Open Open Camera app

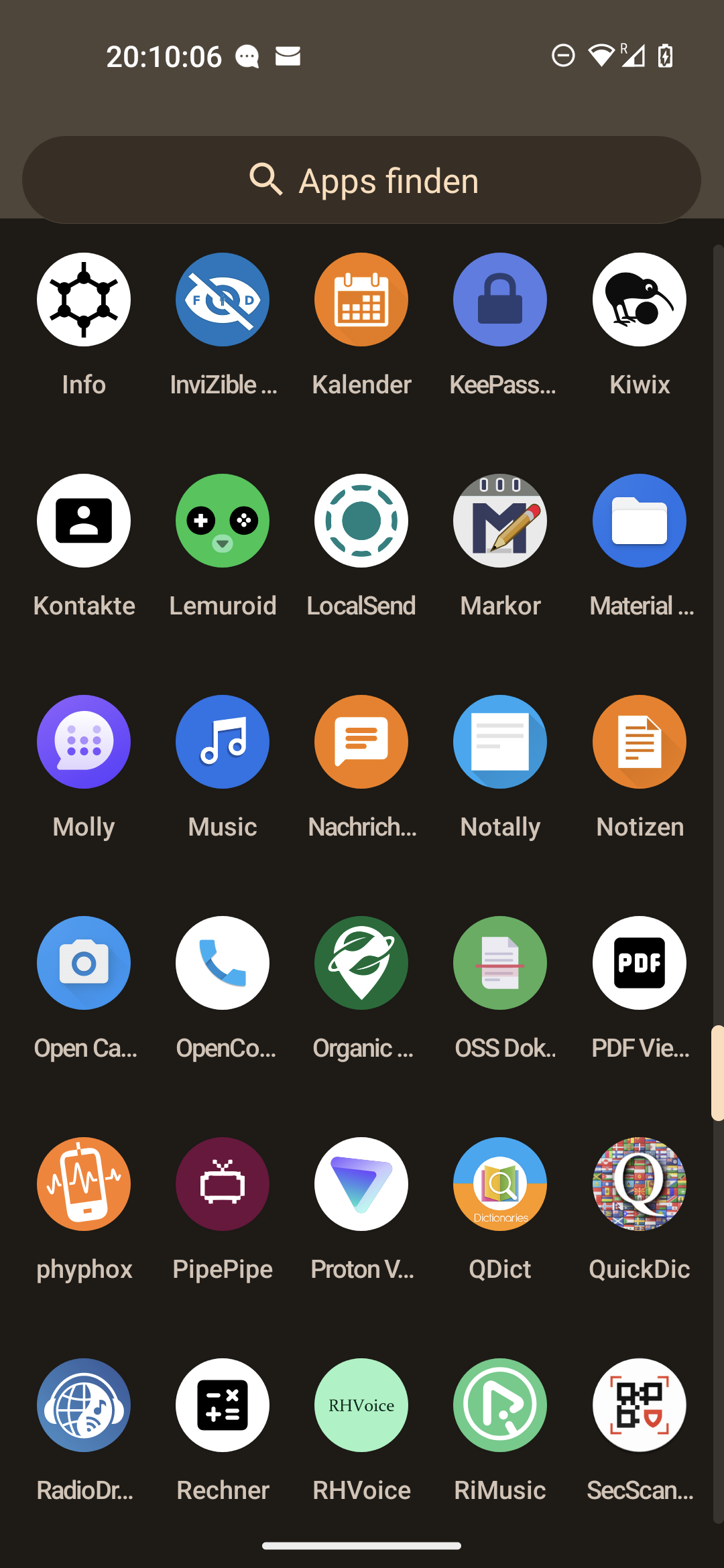[84, 963]
